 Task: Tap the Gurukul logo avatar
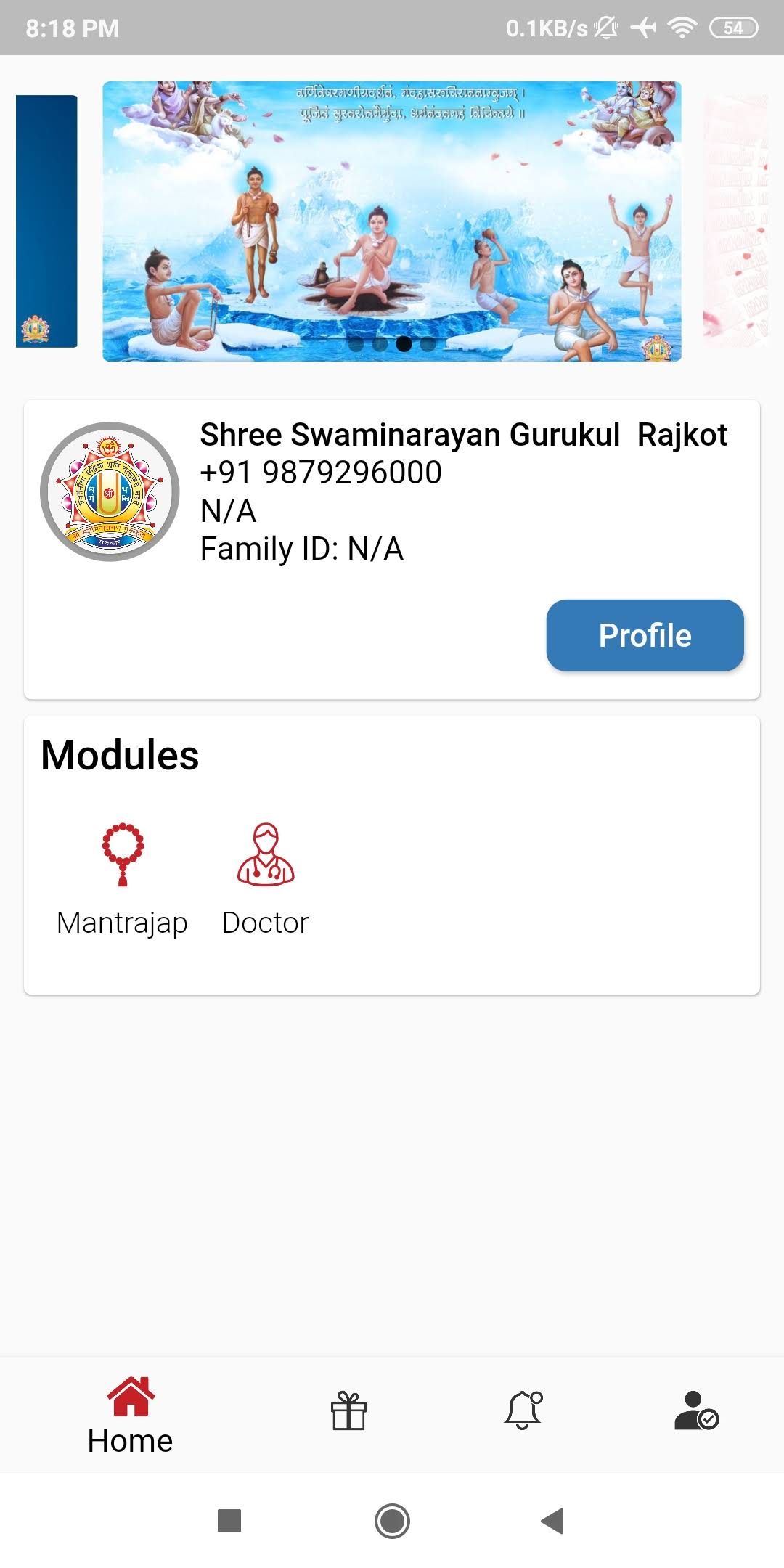tap(109, 491)
